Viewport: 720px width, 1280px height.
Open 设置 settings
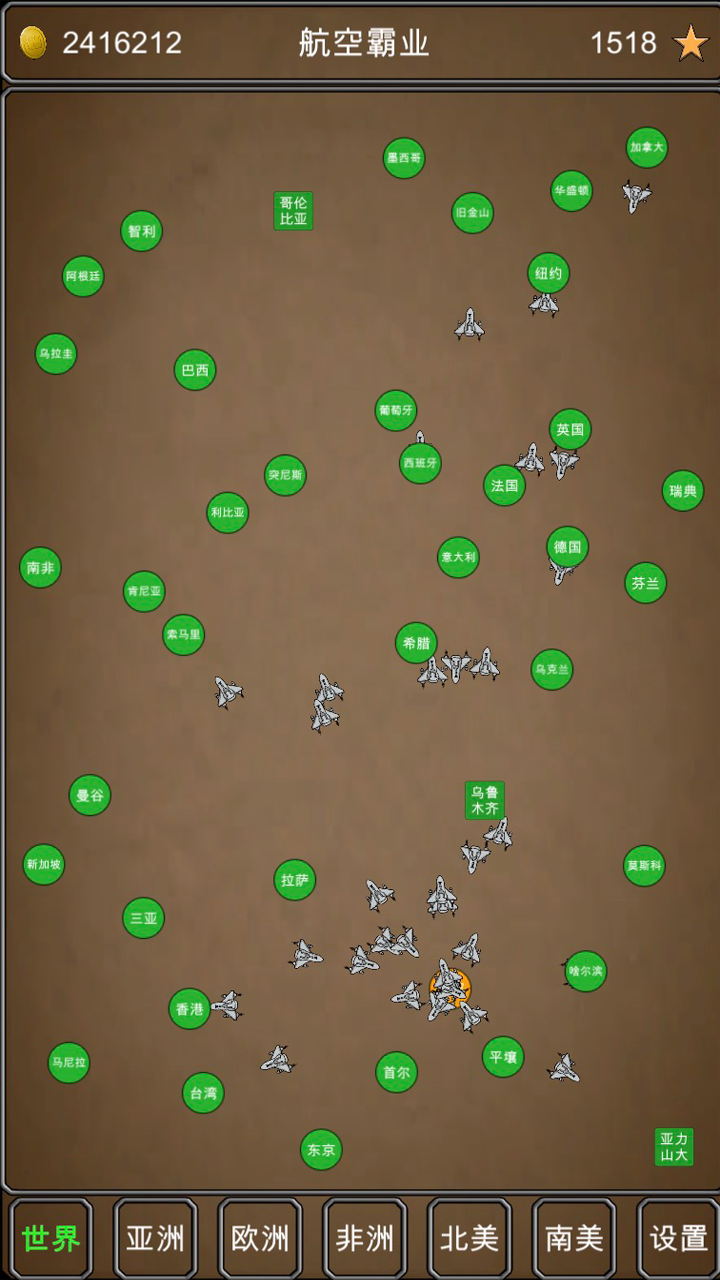point(678,1239)
